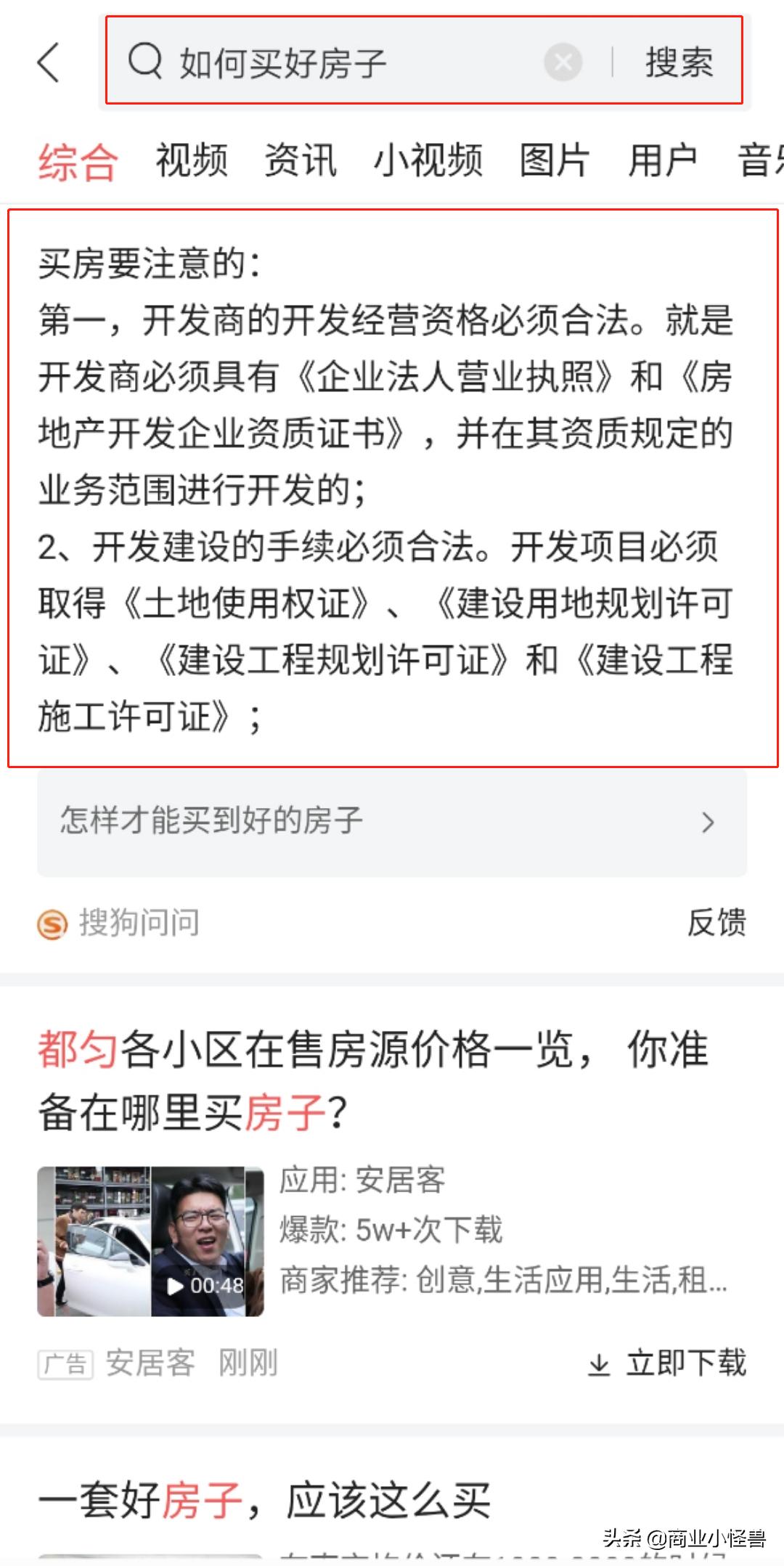Select the 用户 search category
Image resolution: width=784 pixels, height=1566 pixels.
[x=662, y=160]
